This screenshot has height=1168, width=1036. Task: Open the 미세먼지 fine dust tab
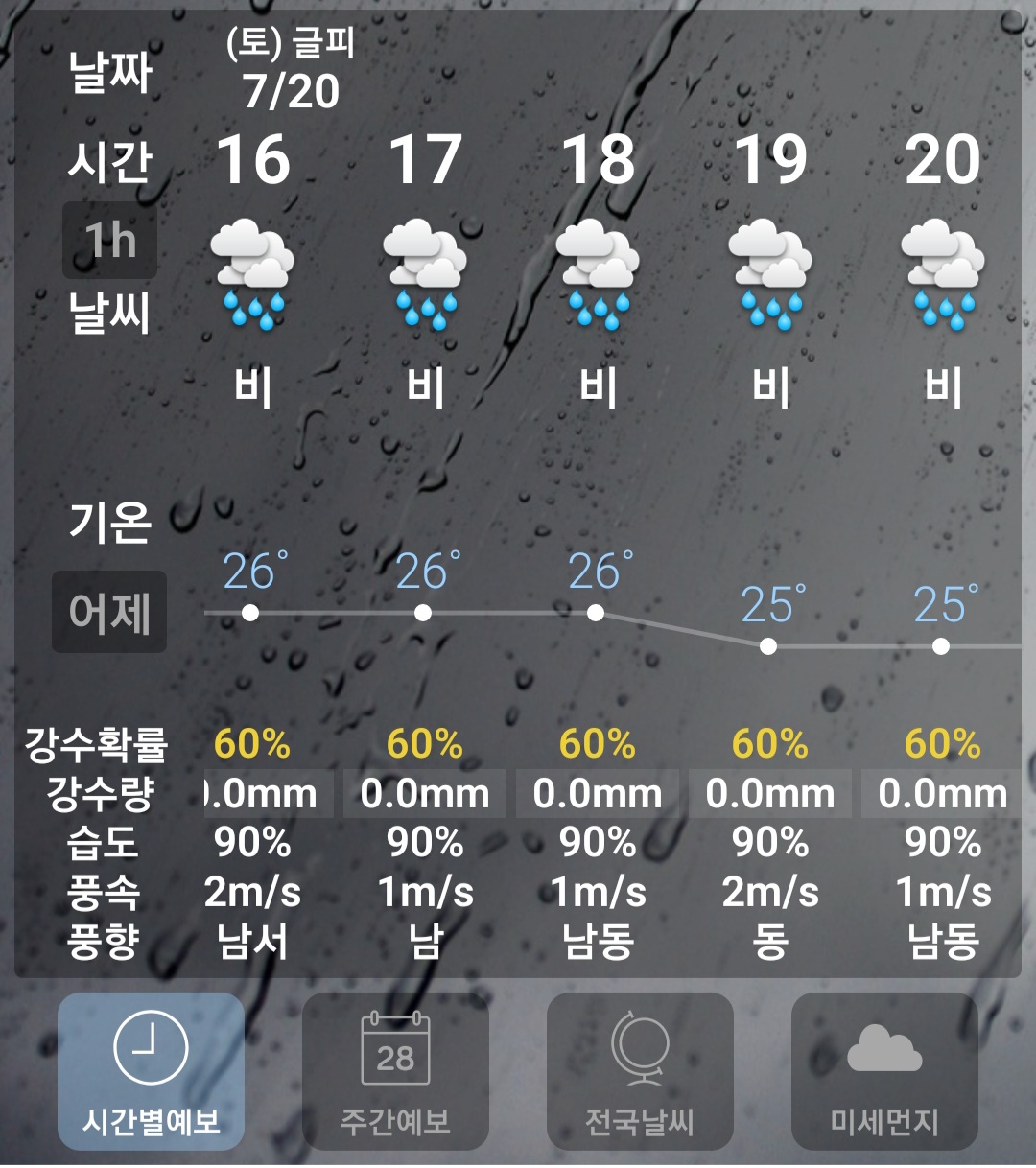pyautogui.click(x=884, y=1070)
